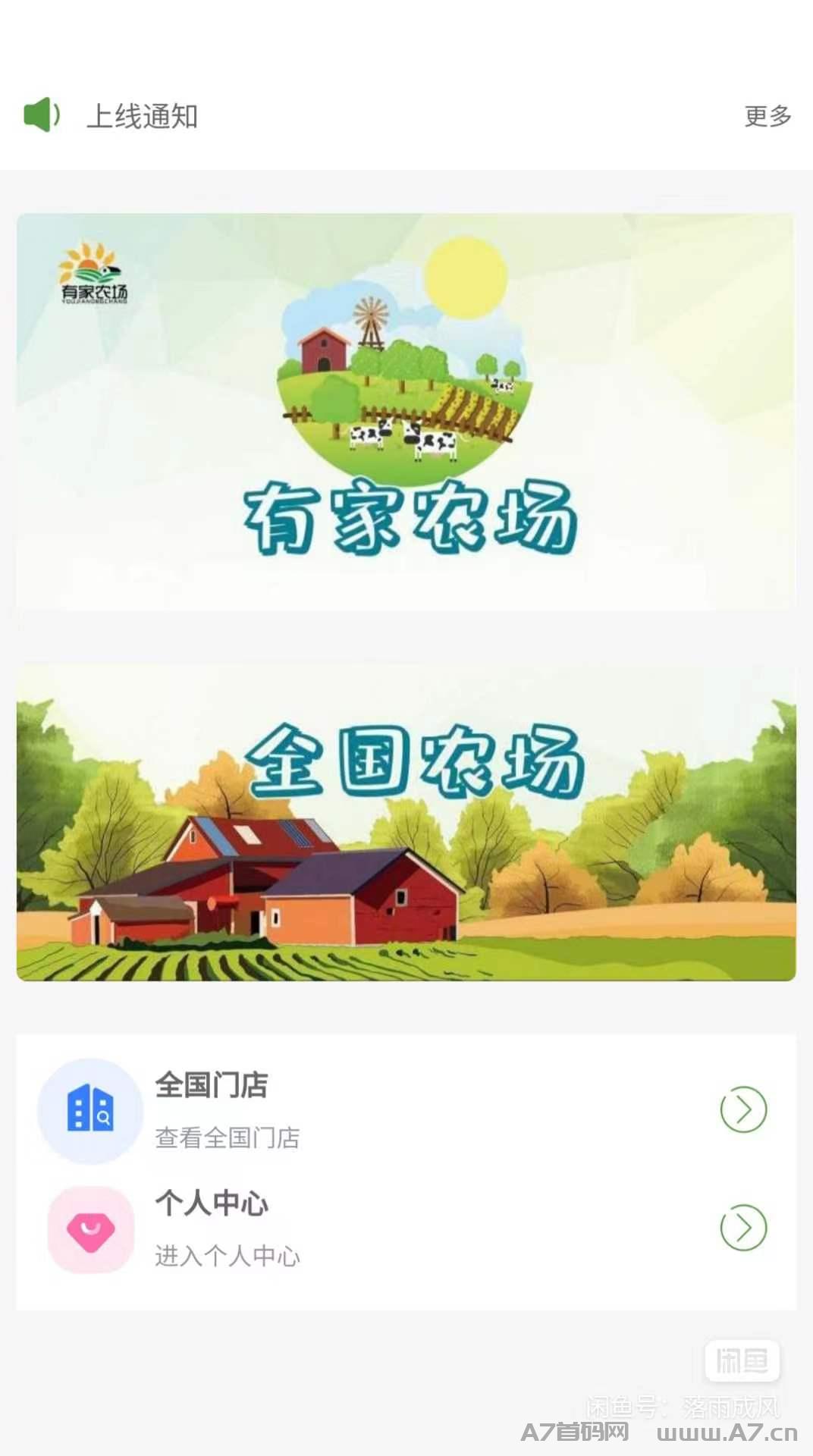Enter 个人中心
The image size is (813, 1456).
(x=406, y=1228)
